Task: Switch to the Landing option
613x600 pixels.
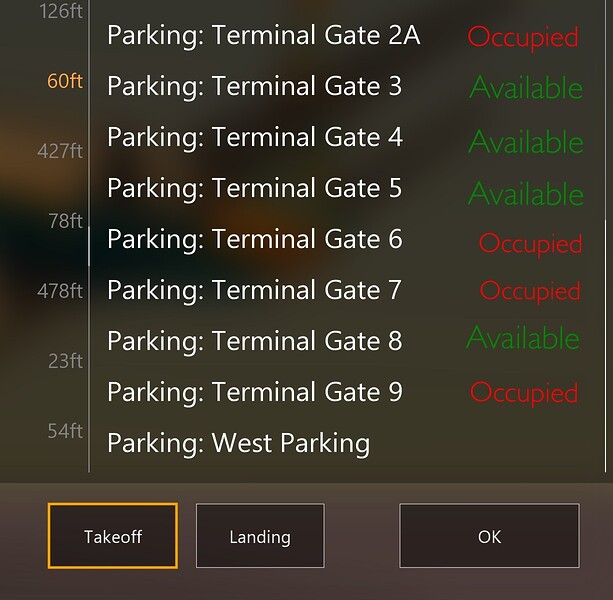Action: click(x=260, y=536)
